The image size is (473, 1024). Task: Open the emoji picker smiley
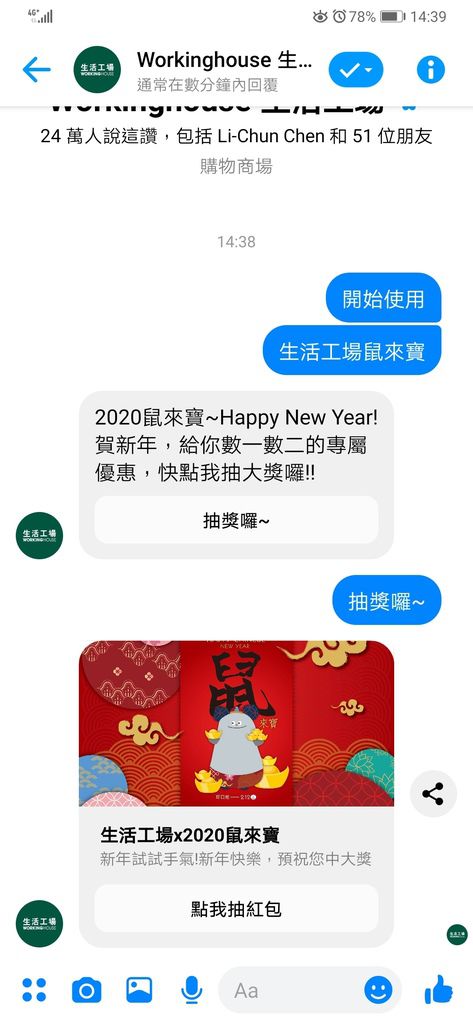[378, 990]
